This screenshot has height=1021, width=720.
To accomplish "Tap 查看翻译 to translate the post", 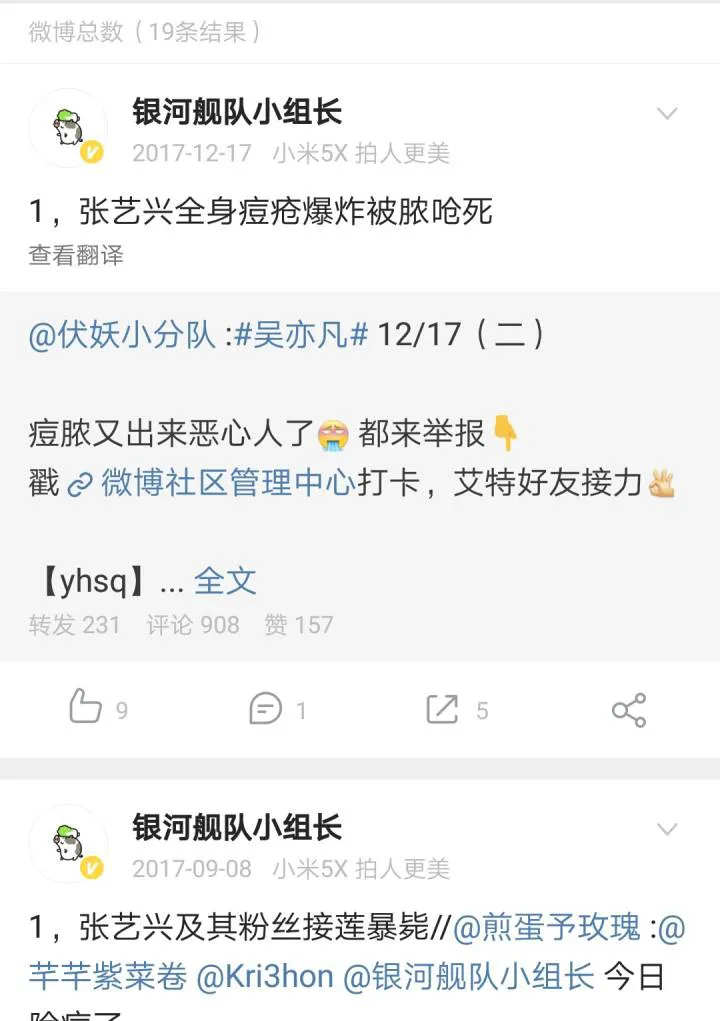I will coord(76,255).
